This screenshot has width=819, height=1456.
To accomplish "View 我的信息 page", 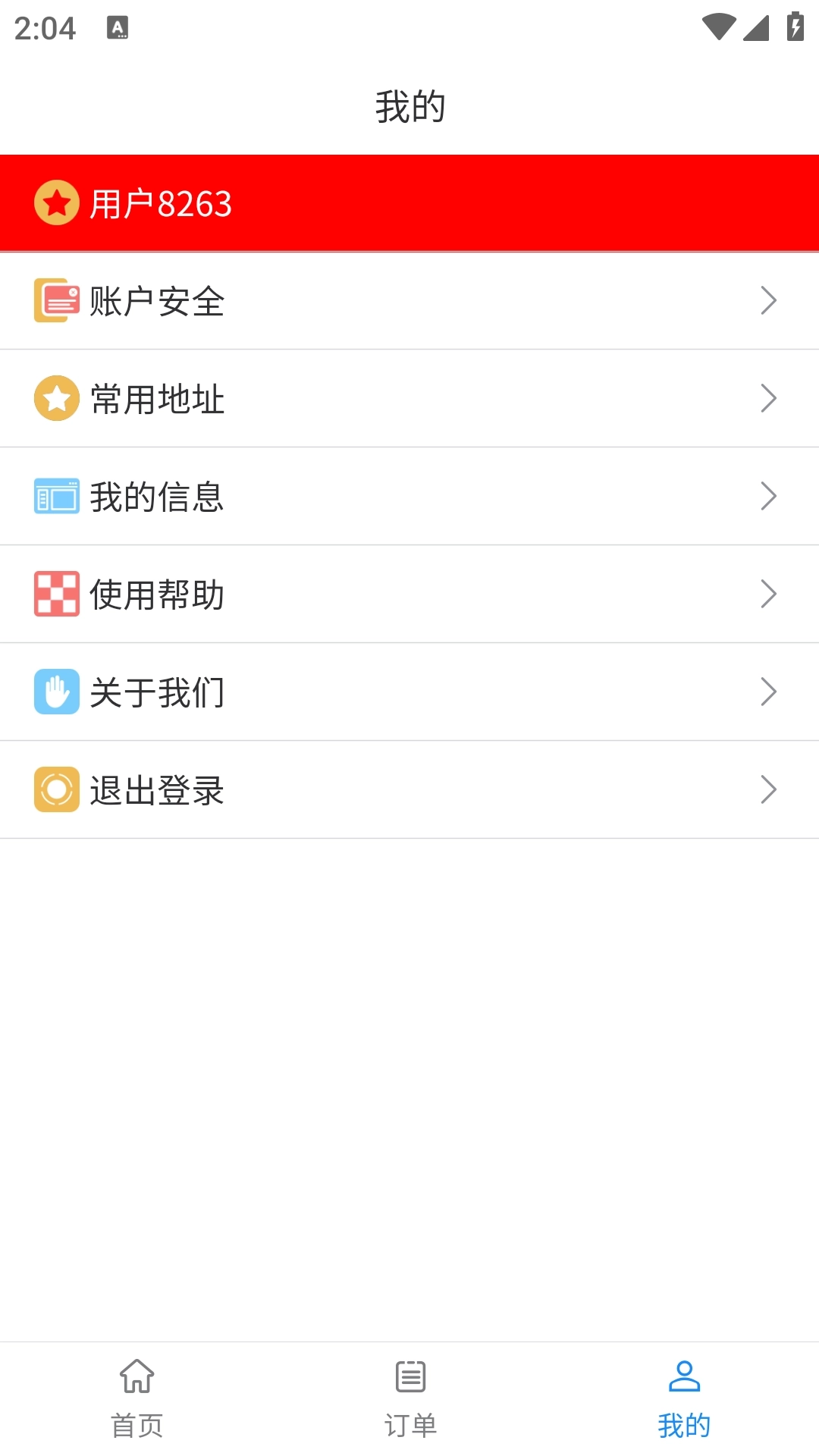I will [409, 497].
